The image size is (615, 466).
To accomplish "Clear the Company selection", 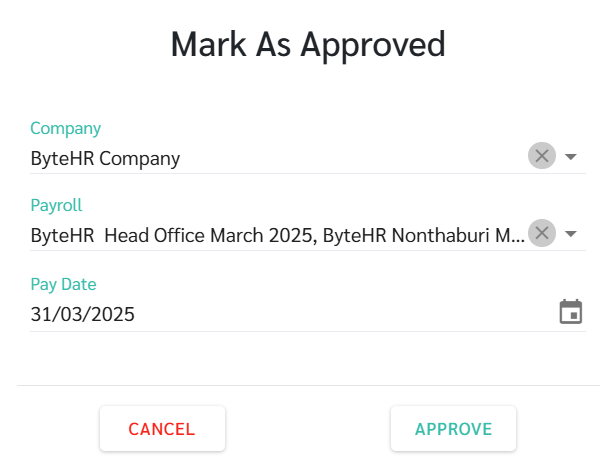I will pos(541,156).
